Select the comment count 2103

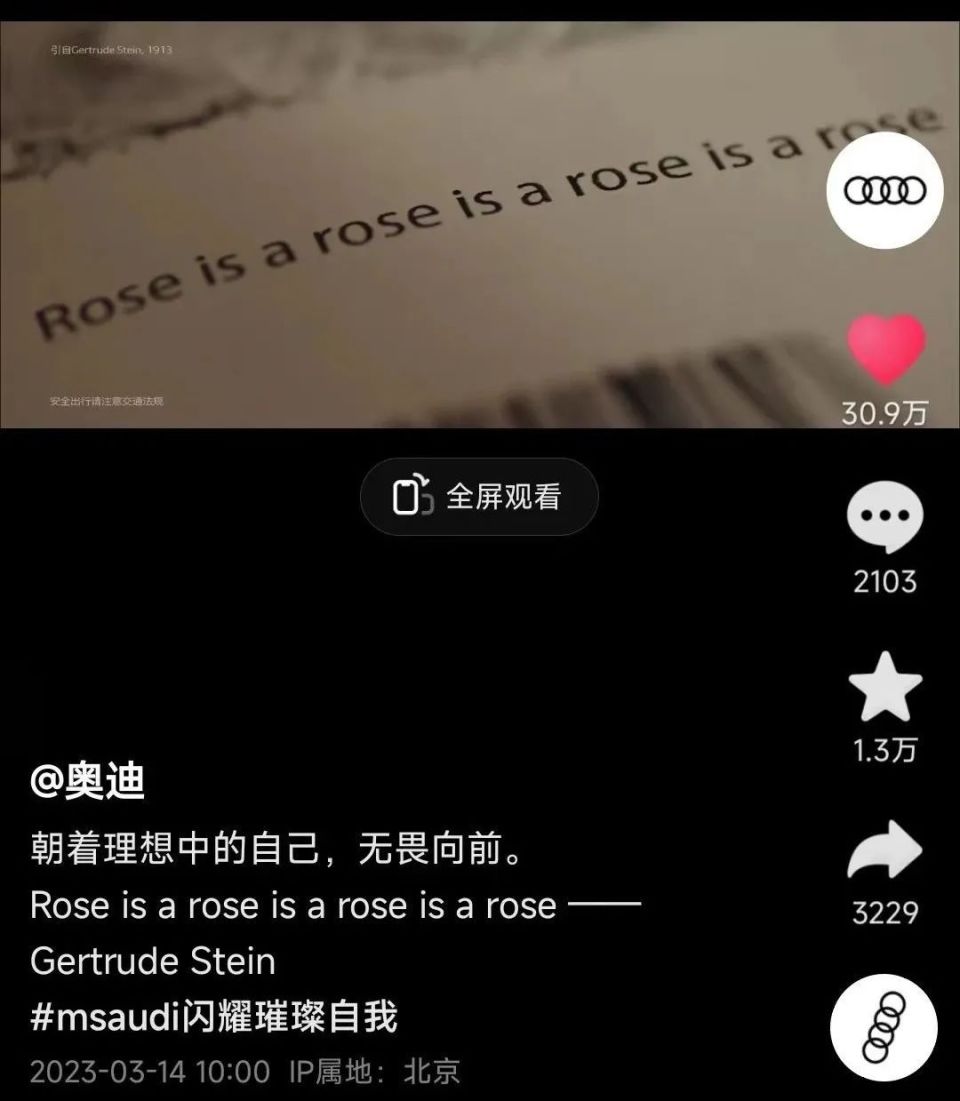[x=884, y=582]
